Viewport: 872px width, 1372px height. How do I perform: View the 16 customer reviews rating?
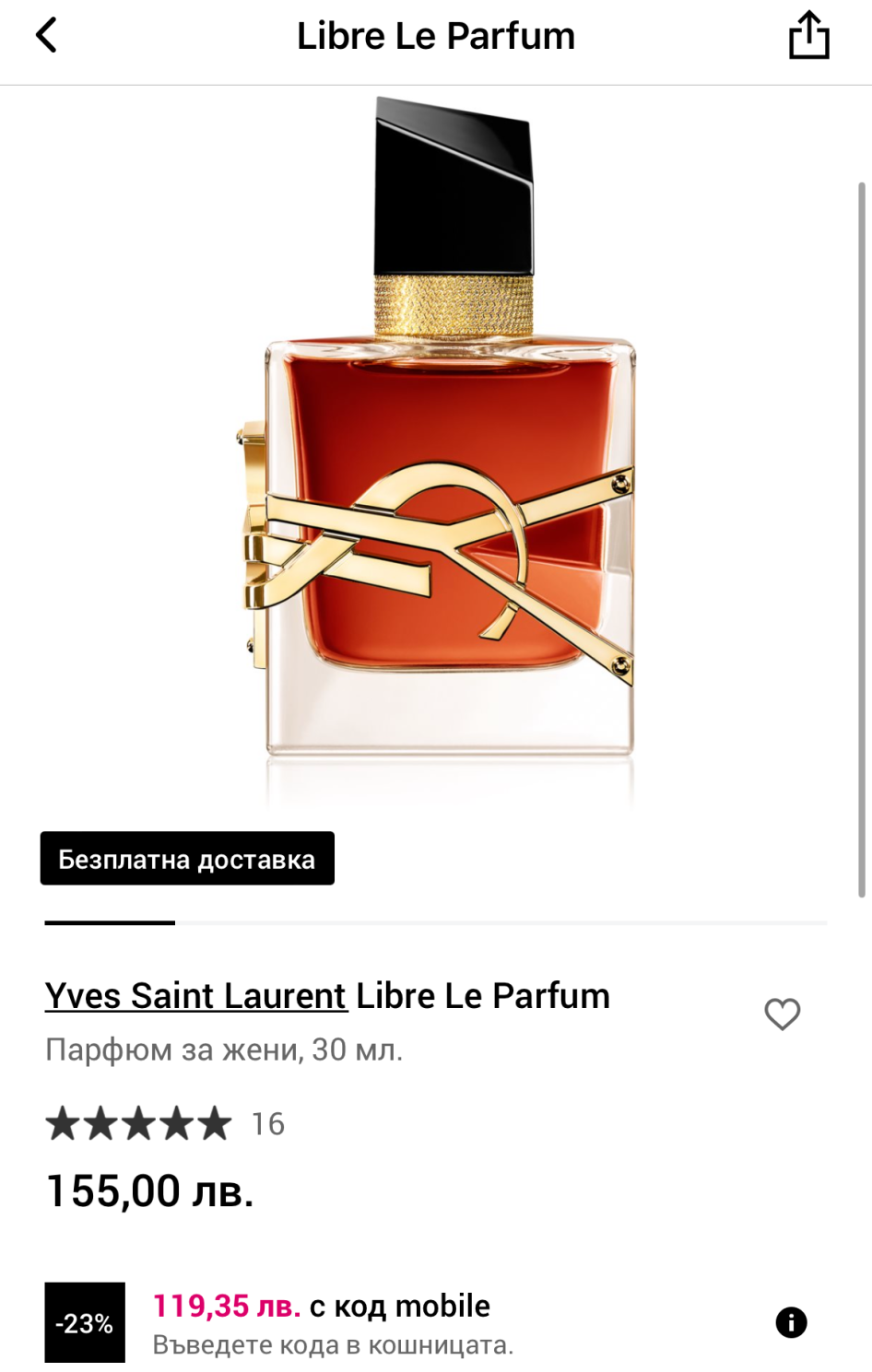click(166, 1123)
